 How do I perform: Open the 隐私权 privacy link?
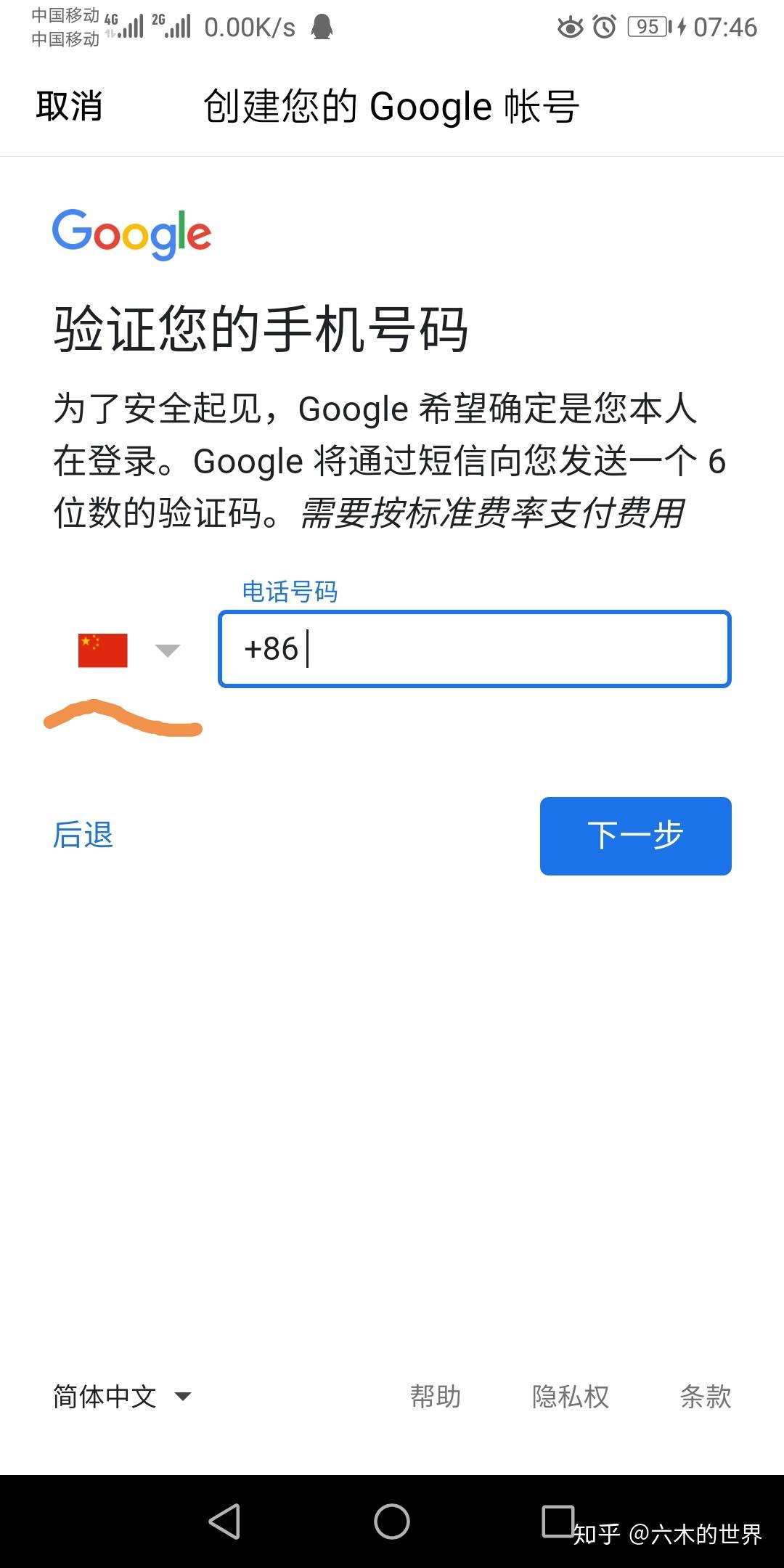[571, 1396]
